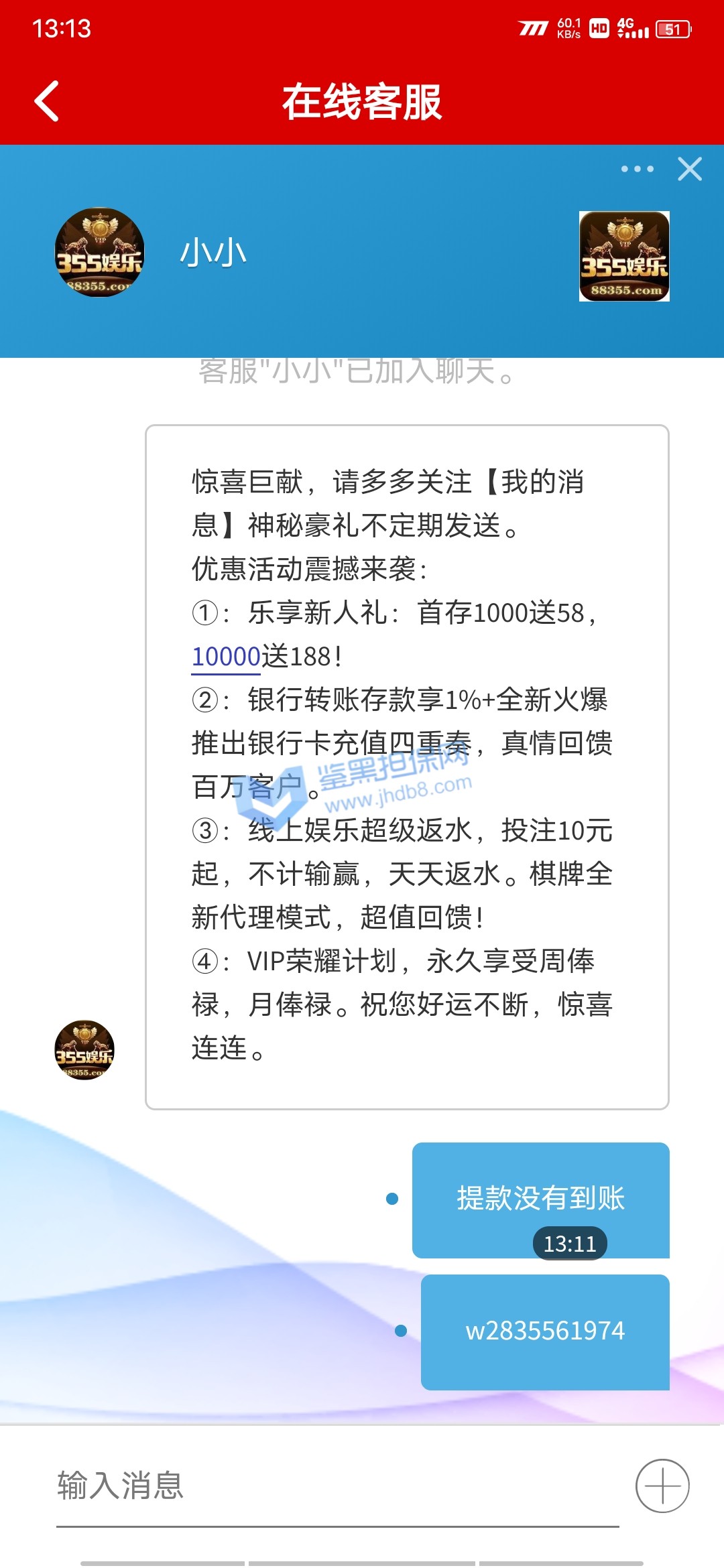This screenshot has width=724, height=1568.
Task: Open the plus attachment button
Action: (x=662, y=1486)
